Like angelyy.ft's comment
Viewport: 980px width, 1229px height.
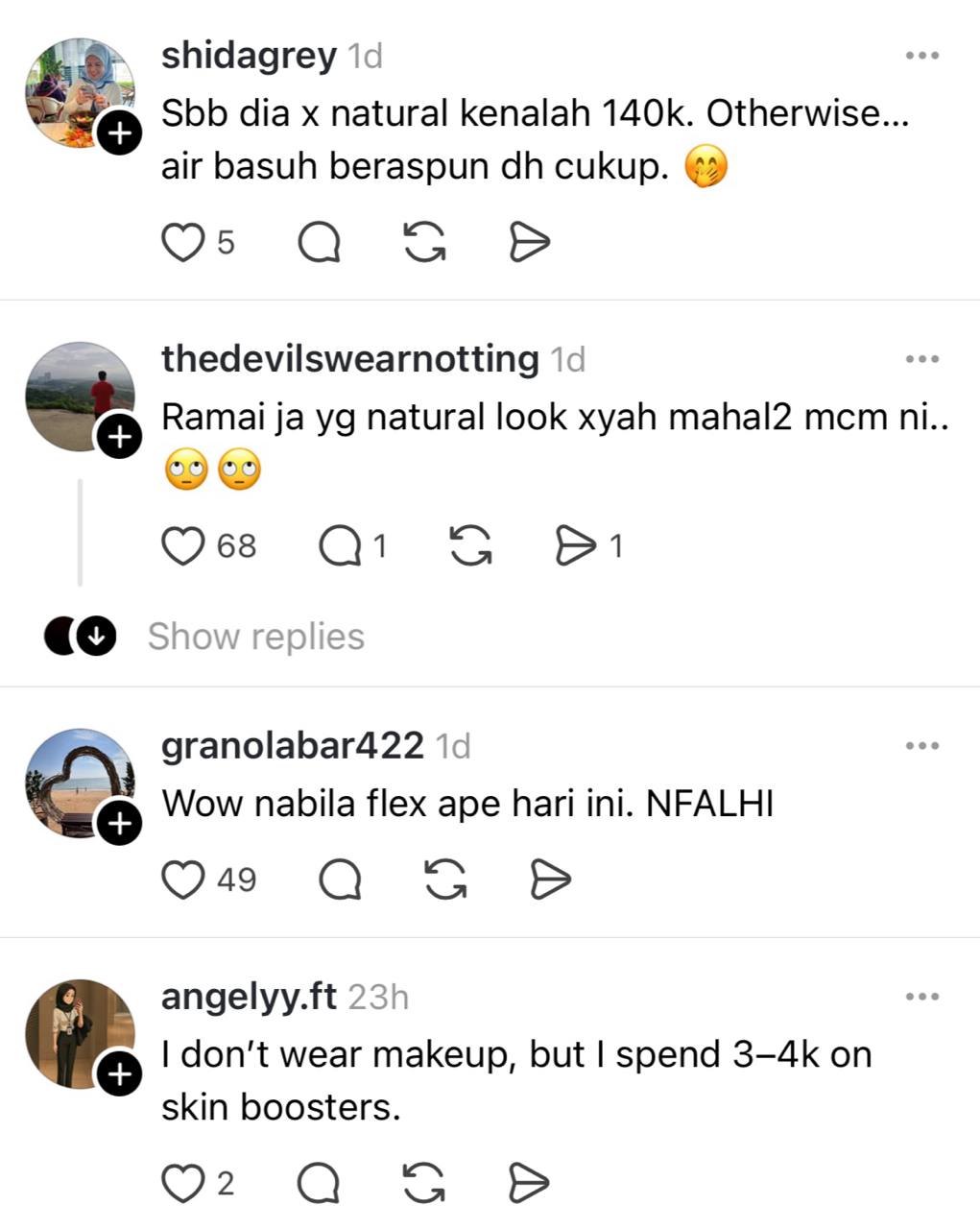(x=181, y=1183)
